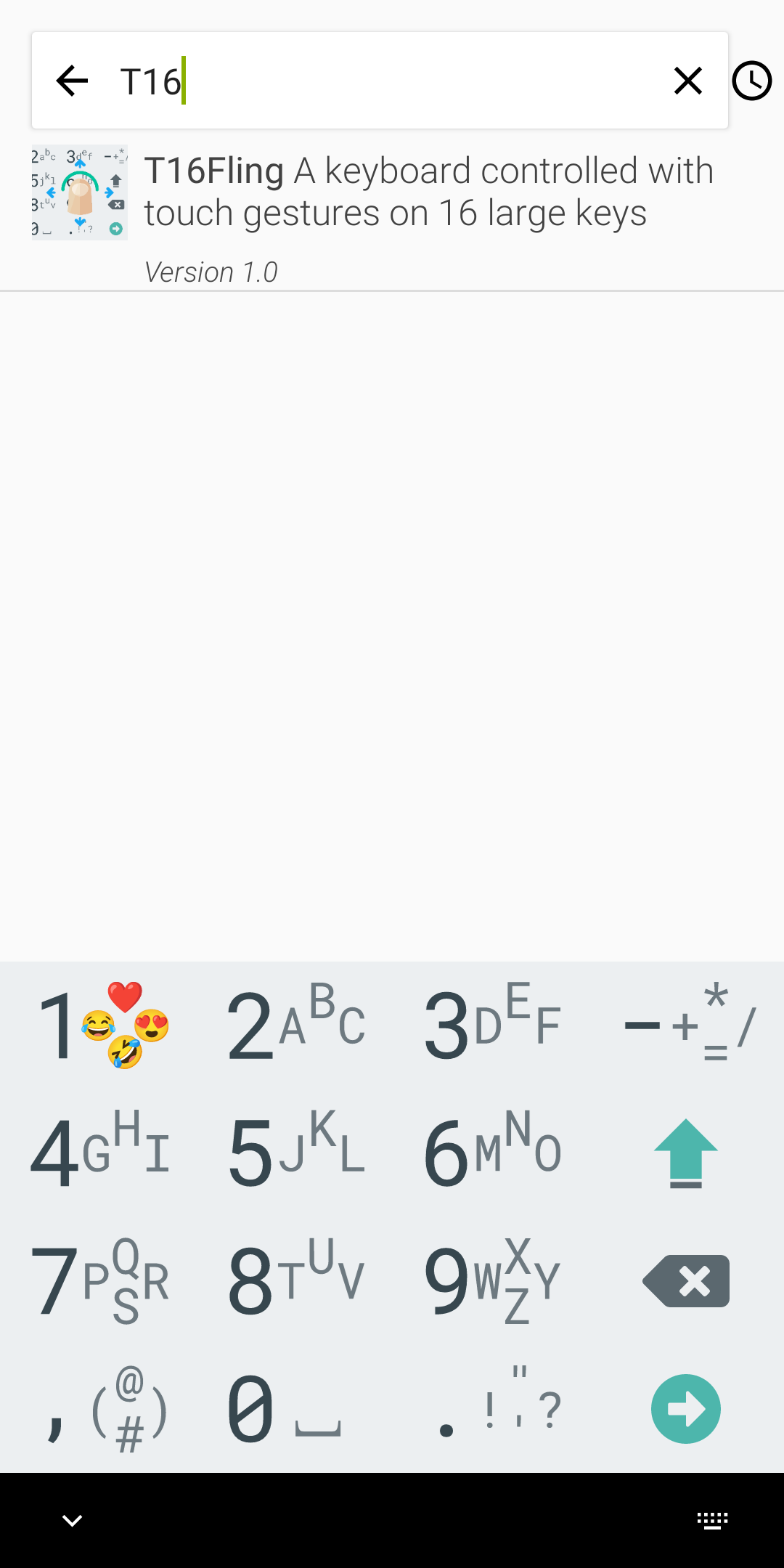This screenshot has width=784, height=1568.
Task: Tap the 3 DEF key
Action: [x=491, y=1025]
